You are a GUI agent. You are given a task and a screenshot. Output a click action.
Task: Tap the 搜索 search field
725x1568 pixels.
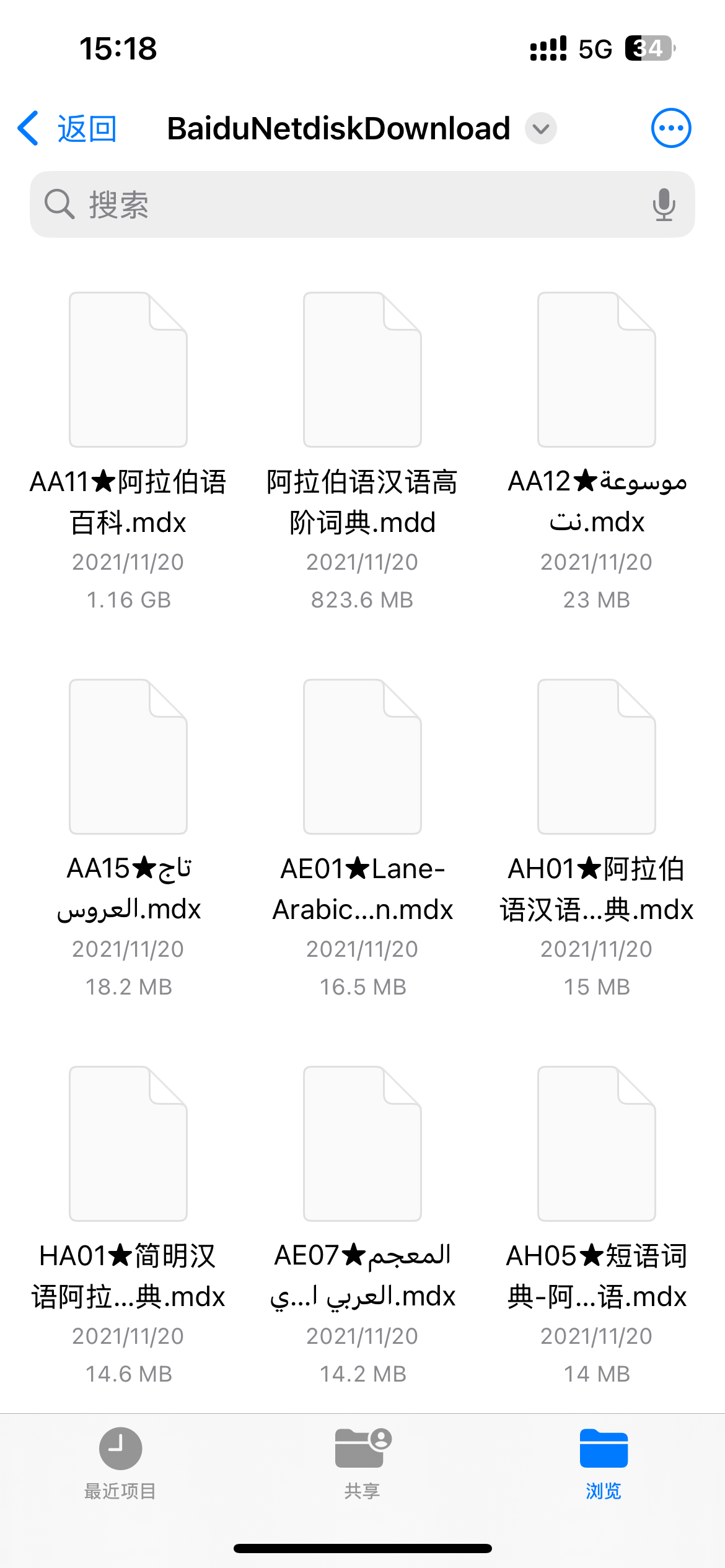click(362, 204)
